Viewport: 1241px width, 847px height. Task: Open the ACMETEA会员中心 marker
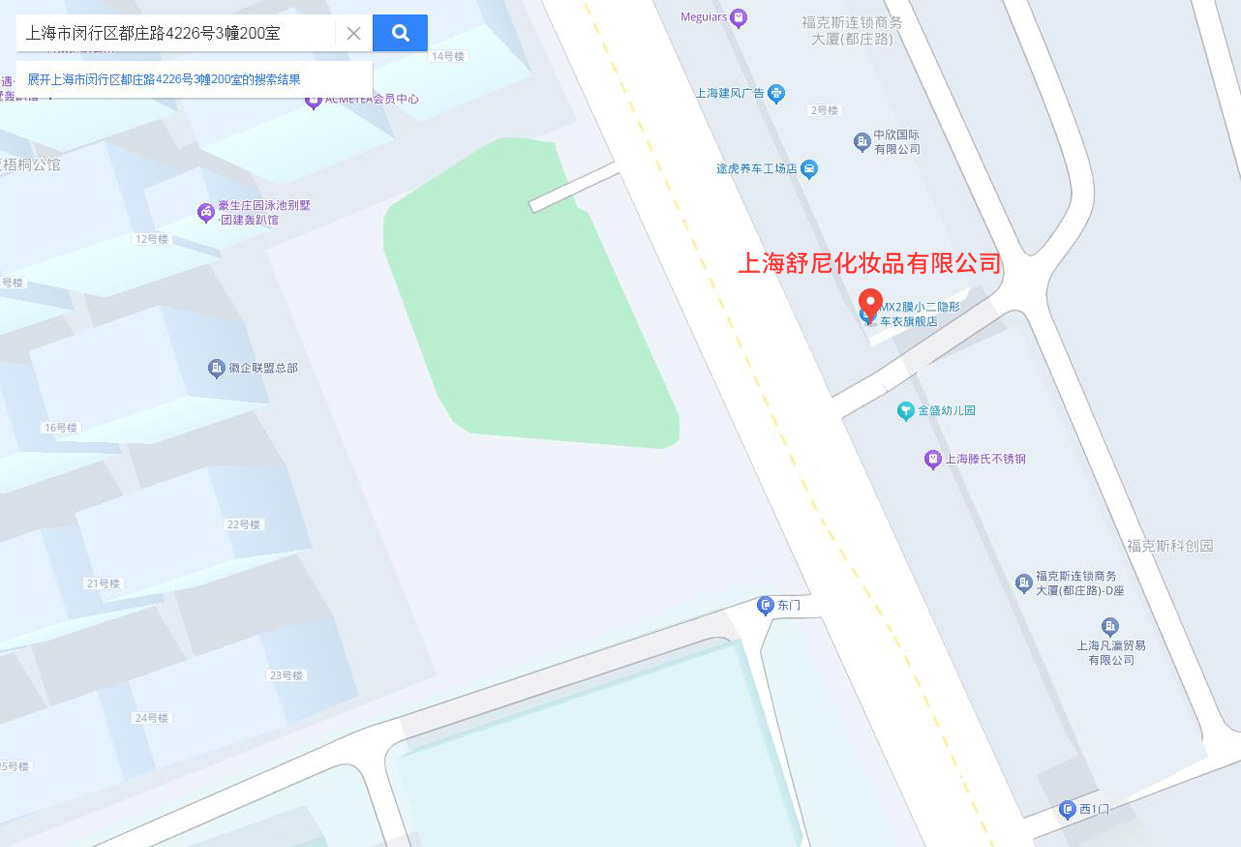(x=313, y=99)
